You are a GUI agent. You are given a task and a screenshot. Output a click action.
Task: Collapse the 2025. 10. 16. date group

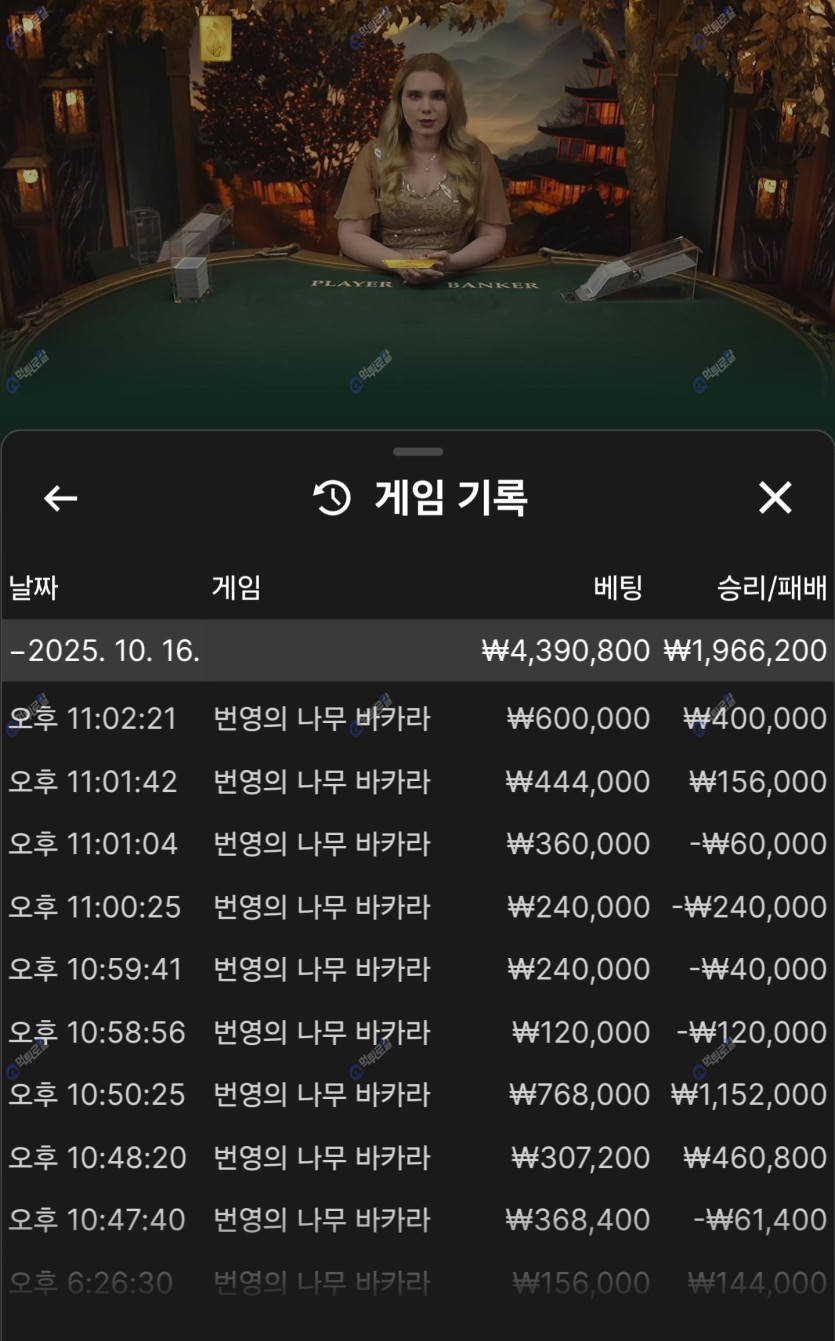[x=104, y=651]
